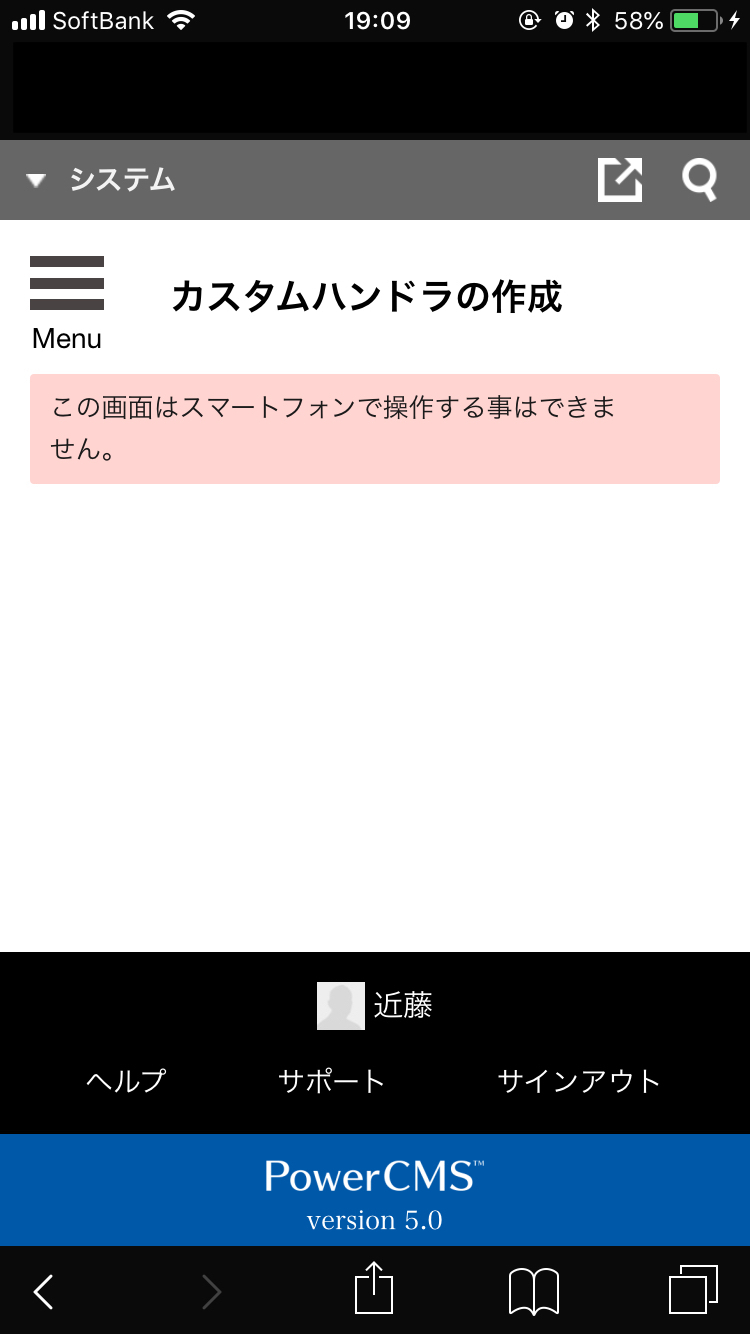Viewport: 750px width, 1334px height.
Task: Expand the システム scope dropdown
Action: pyautogui.click(x=101, y=180)
